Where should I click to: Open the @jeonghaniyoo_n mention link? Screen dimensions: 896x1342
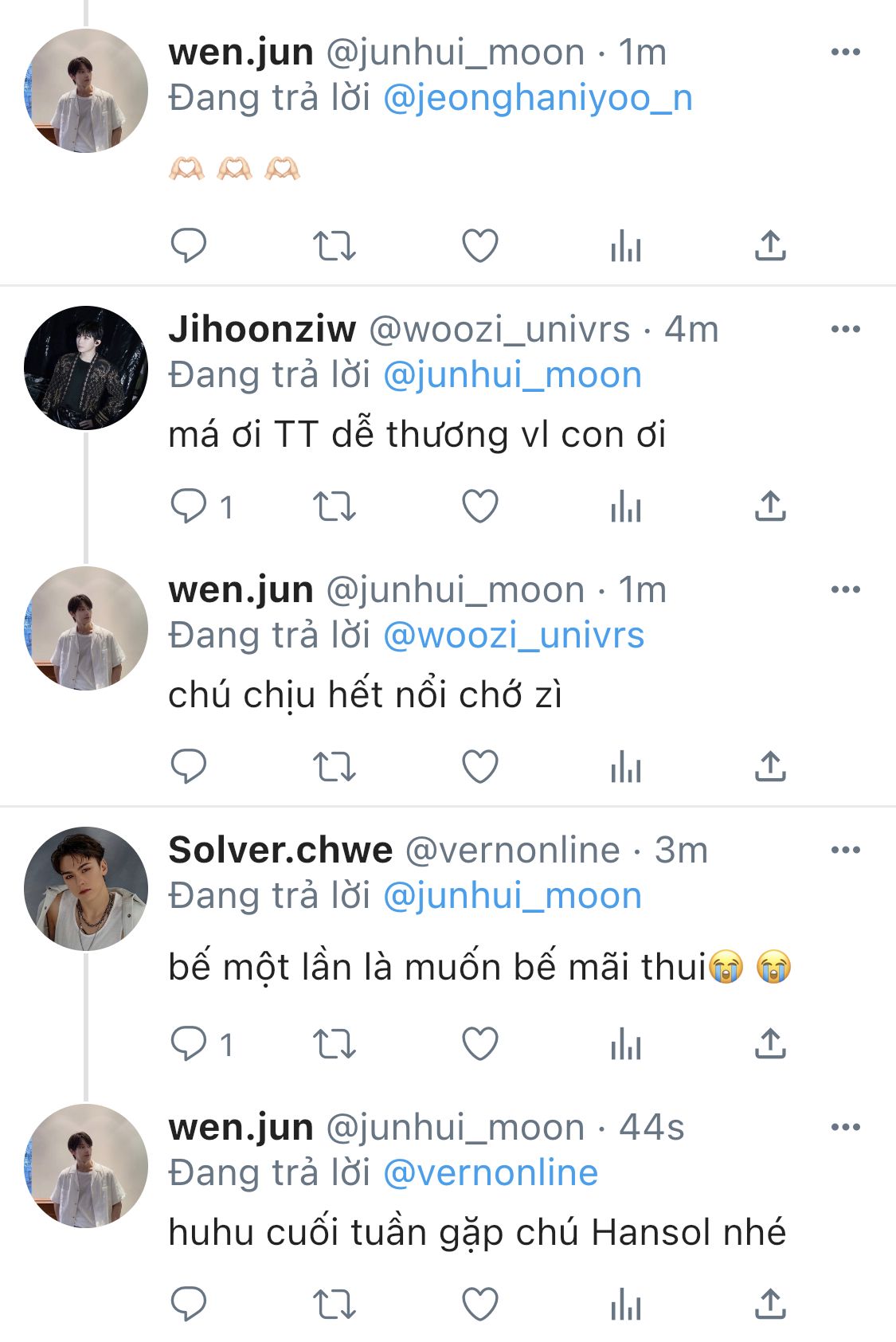538,98
